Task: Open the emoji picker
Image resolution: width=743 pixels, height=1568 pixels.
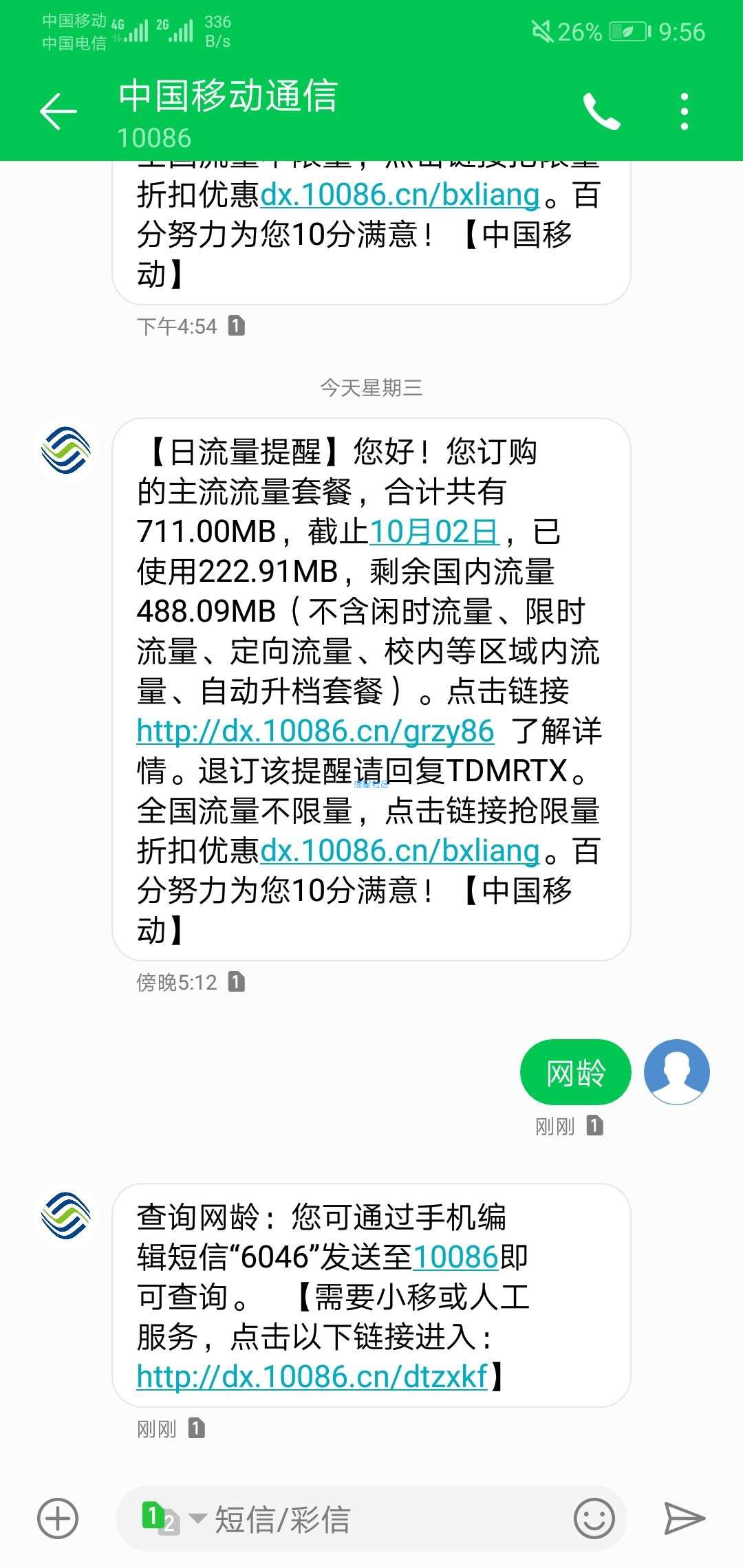Action: coord(594,1518)
